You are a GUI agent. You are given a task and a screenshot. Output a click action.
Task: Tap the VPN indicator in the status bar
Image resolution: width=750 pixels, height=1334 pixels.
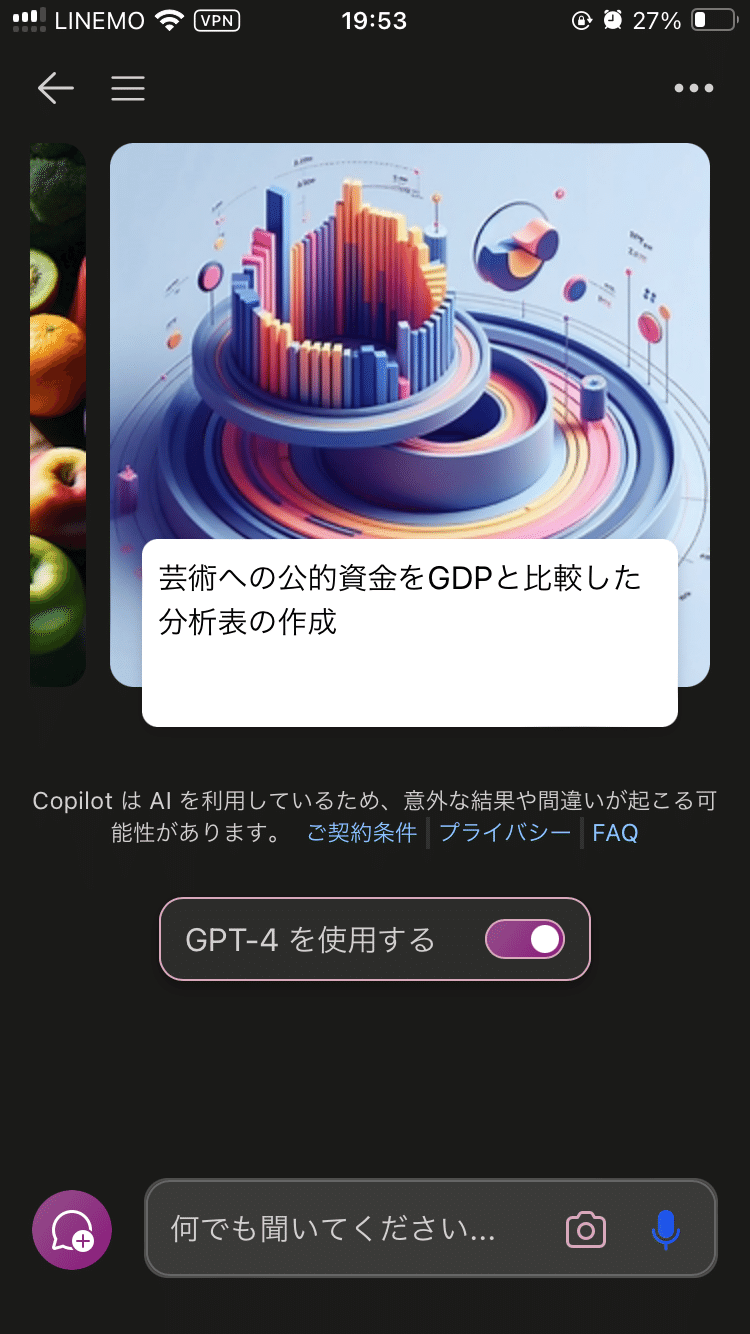click(218, 20)
